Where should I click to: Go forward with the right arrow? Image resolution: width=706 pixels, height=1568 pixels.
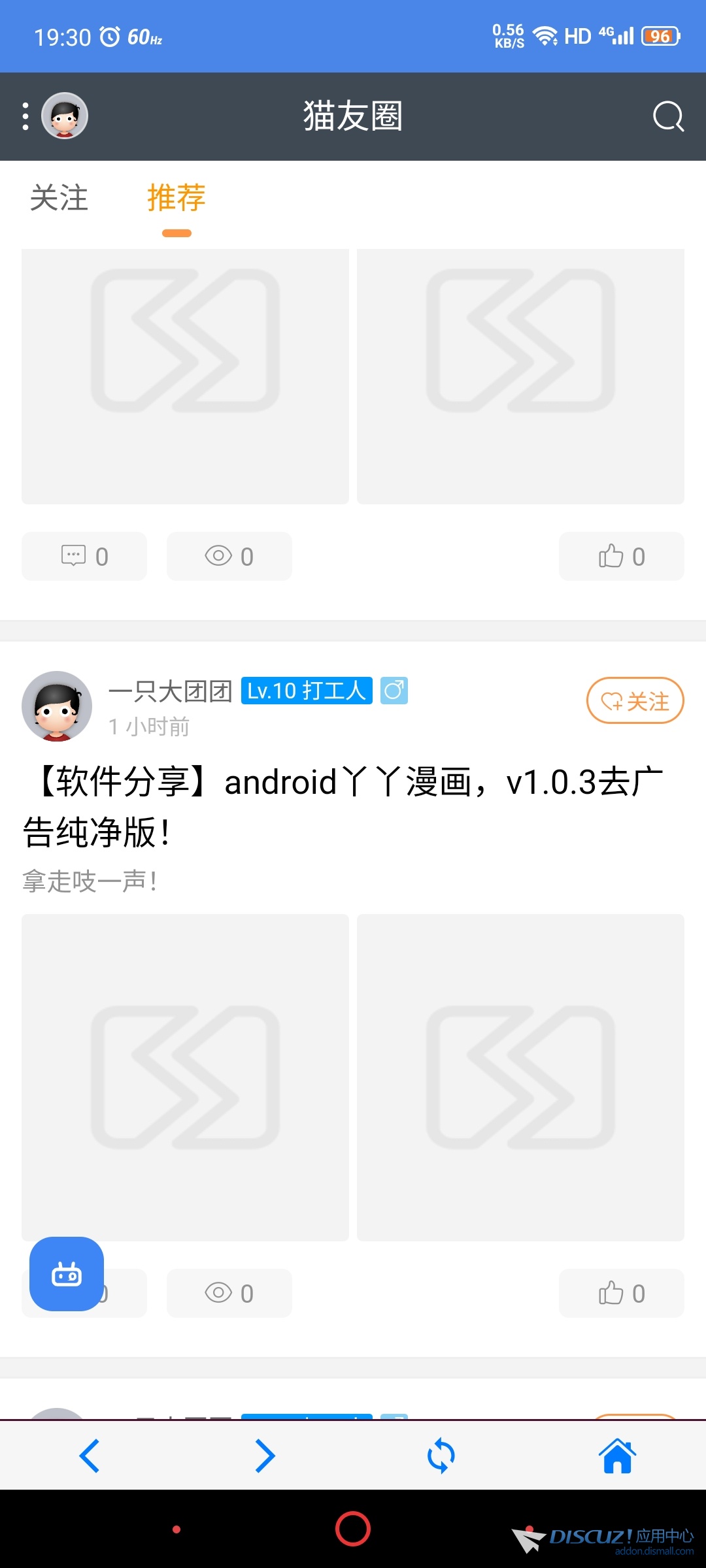[x=265, y=1456]
